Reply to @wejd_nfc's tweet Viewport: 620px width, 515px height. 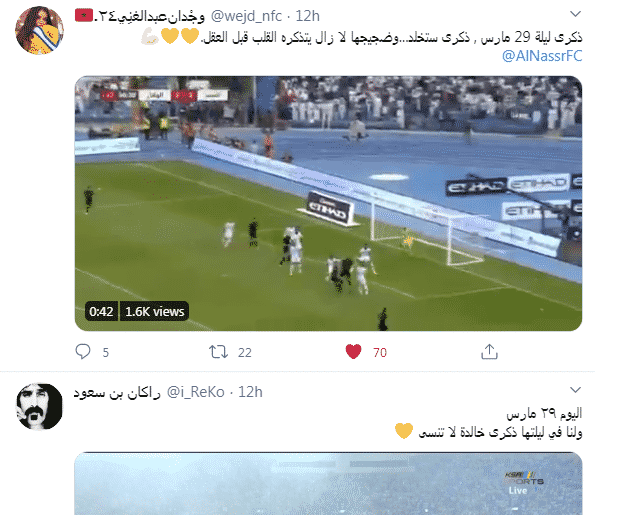pos(85,352)
